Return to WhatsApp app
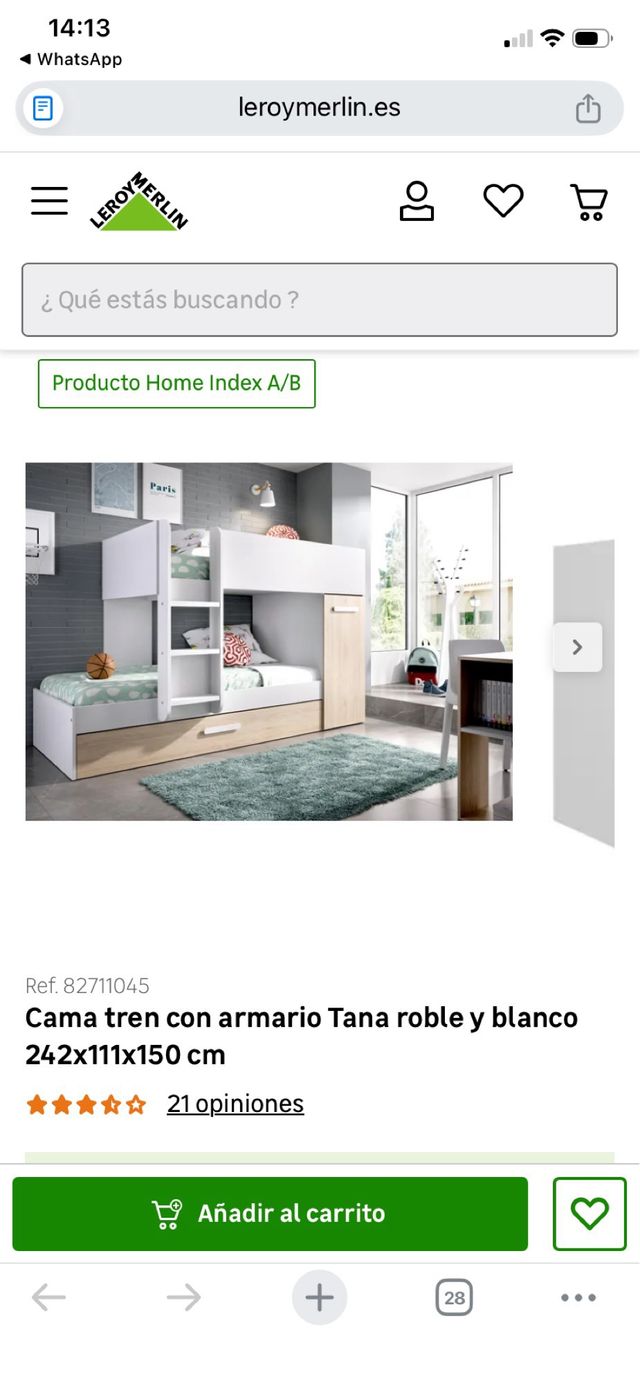The width and height of the screenshot is (640, 1384). [70, 59]
